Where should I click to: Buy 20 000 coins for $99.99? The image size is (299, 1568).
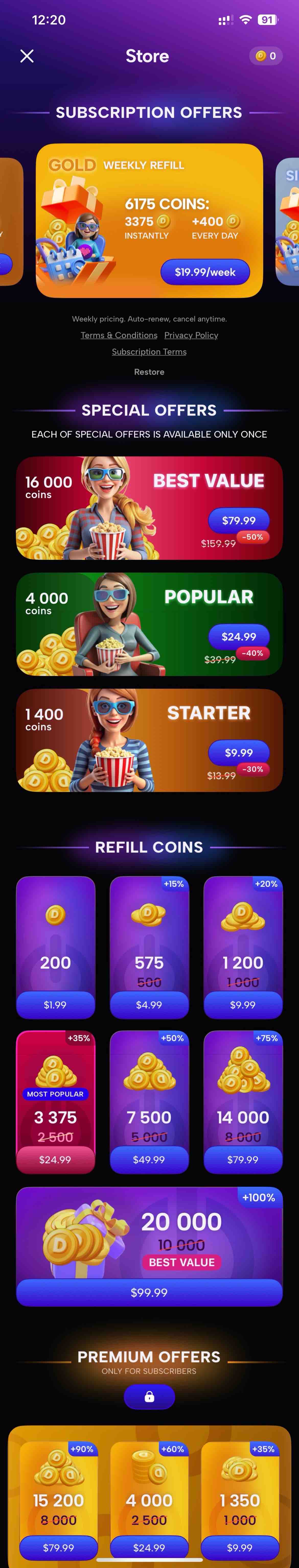[149, 1292]
